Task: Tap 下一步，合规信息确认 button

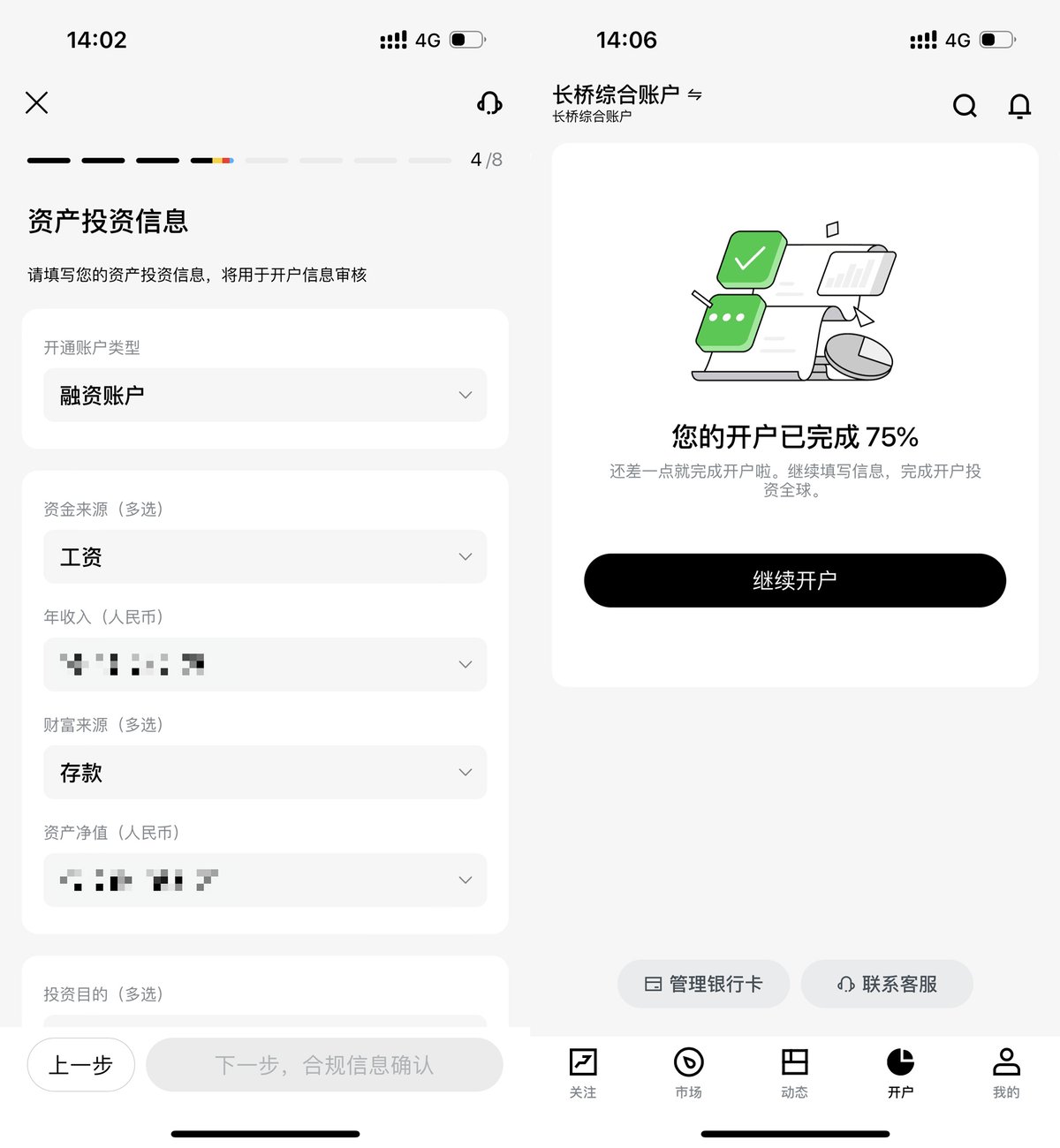Action: [324, 1065]
